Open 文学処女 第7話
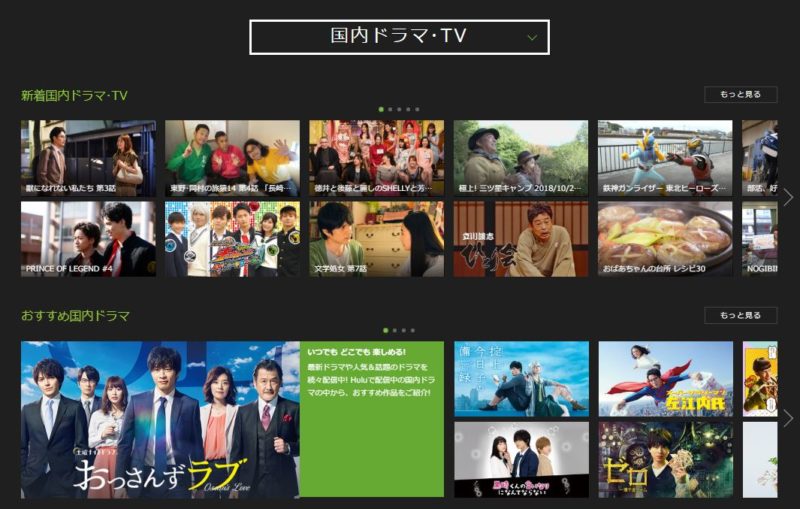Image resolution: width=800 pixels, height=509 pixels. 376,239
